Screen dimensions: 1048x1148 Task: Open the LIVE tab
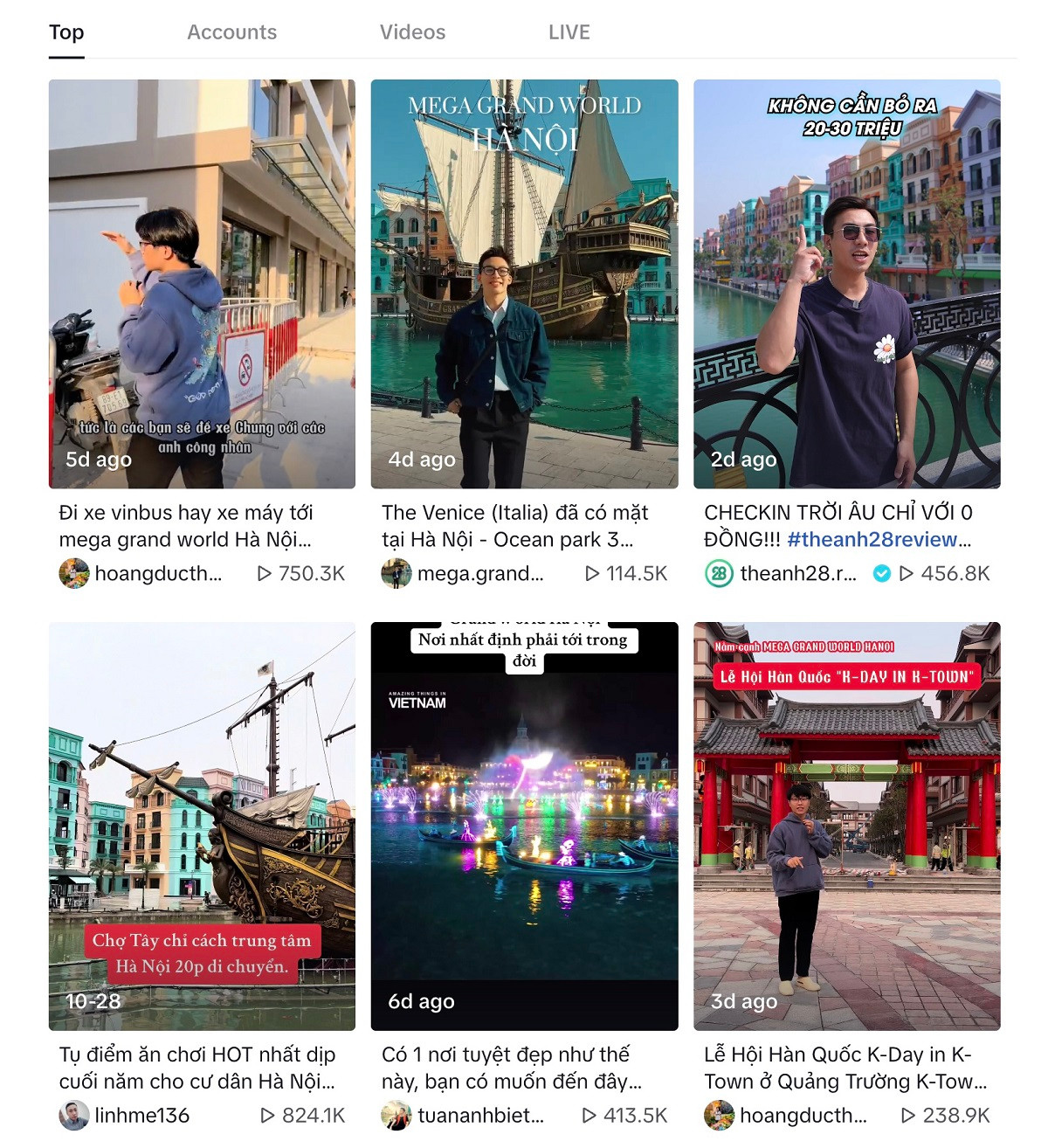569,32
